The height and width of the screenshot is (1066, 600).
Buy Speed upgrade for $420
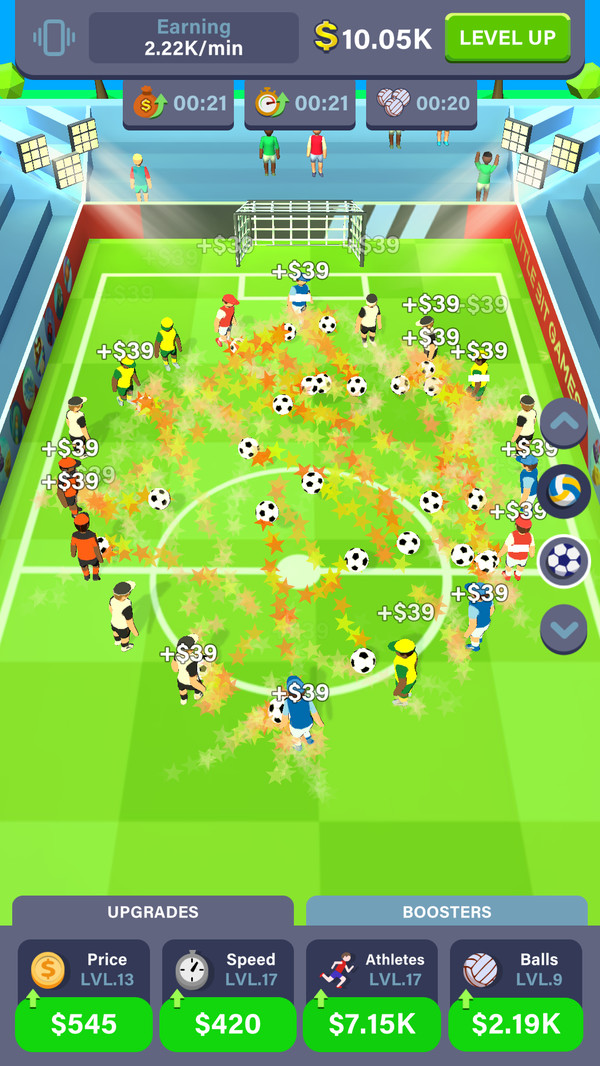(x=227, y=1024)
